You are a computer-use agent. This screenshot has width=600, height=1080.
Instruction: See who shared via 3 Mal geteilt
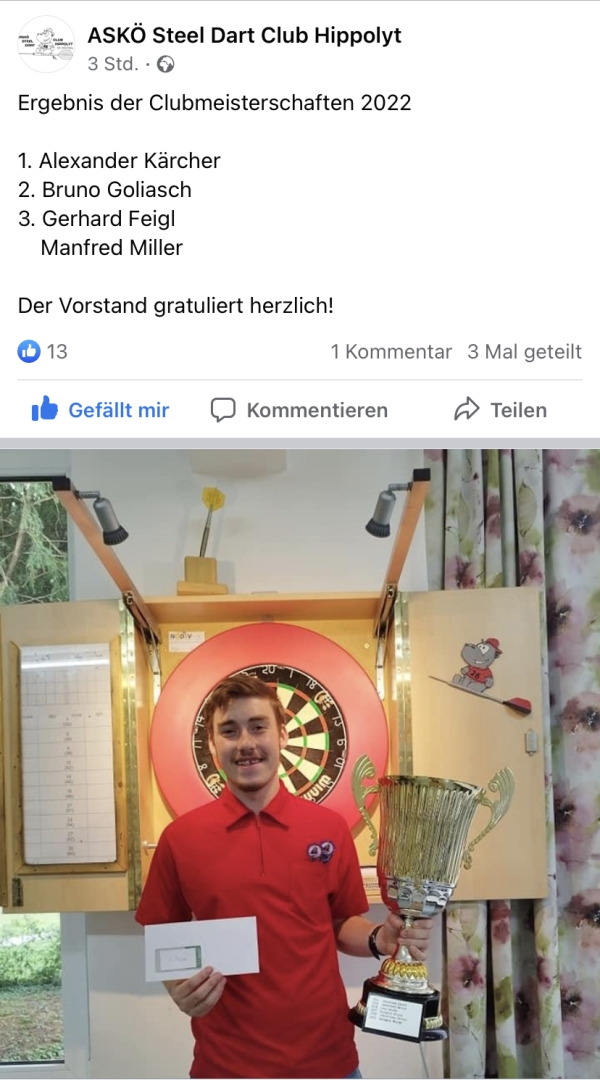[524, 352]
